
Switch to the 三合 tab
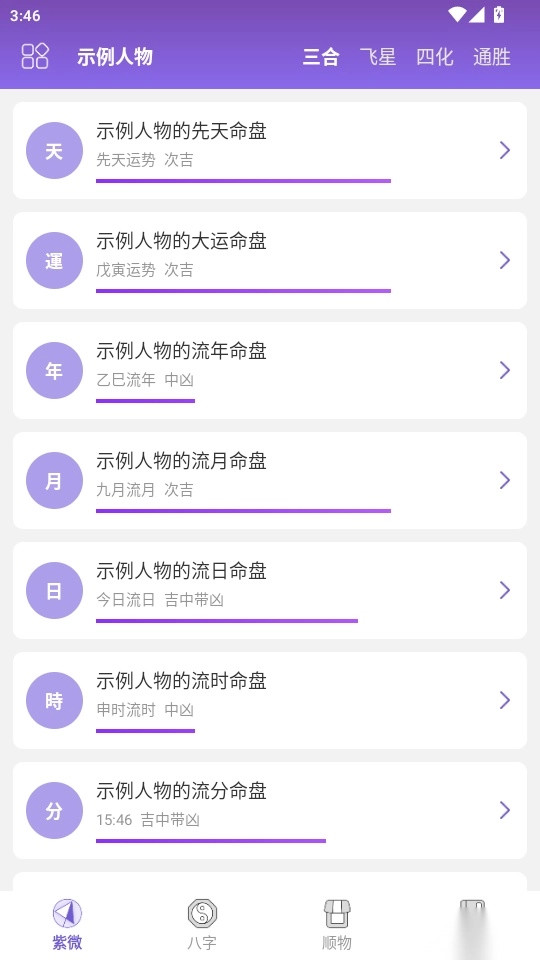321,57
